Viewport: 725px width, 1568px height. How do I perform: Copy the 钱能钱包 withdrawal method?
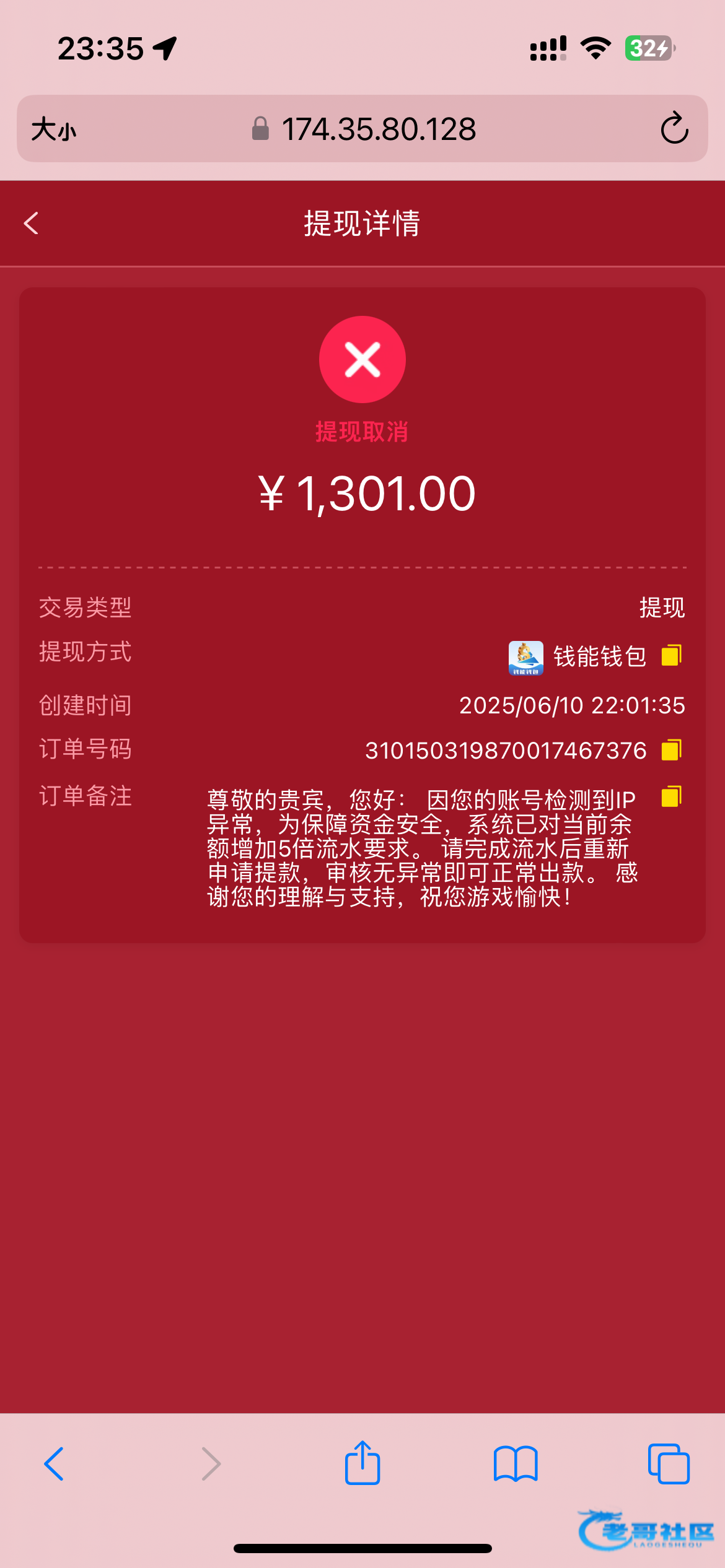[x=672, y=656]
